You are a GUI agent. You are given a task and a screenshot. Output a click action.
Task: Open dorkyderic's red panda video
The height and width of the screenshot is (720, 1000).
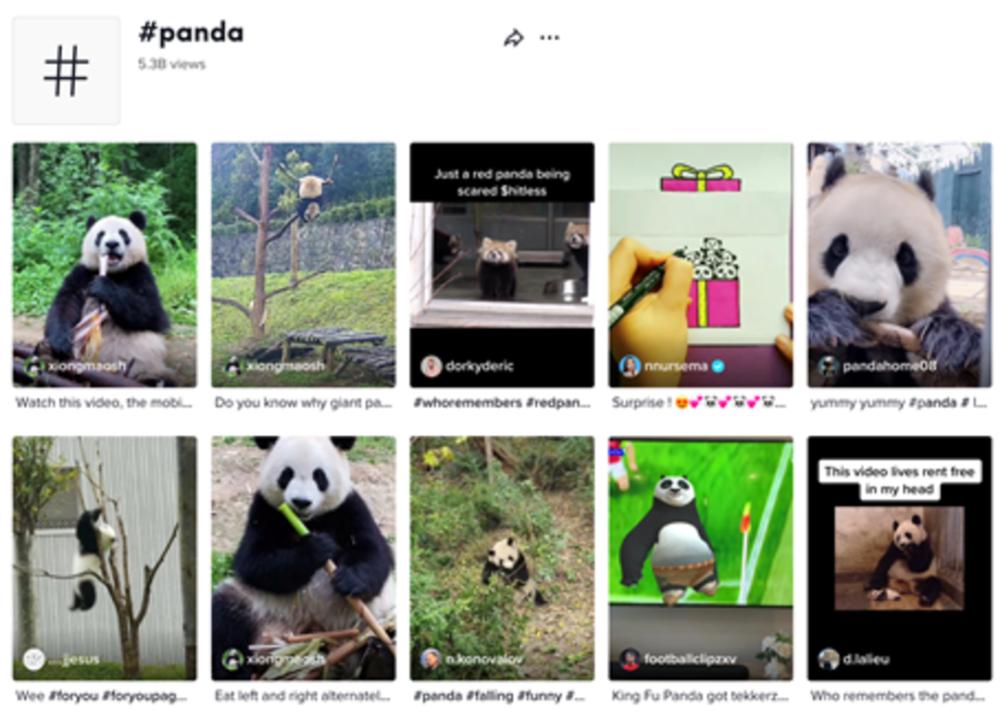(x=502, y=265)
